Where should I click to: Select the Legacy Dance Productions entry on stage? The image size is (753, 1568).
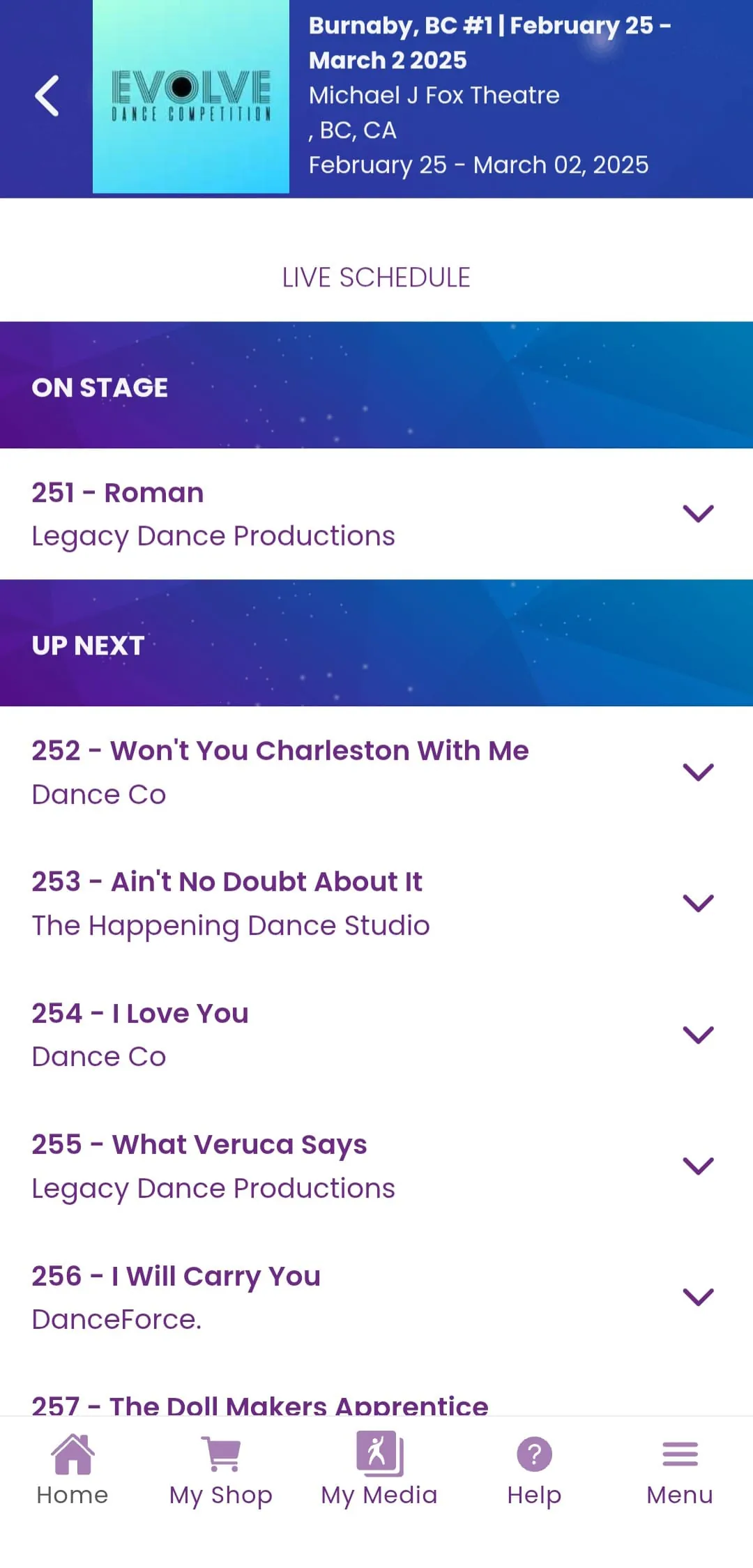(213, 535)
